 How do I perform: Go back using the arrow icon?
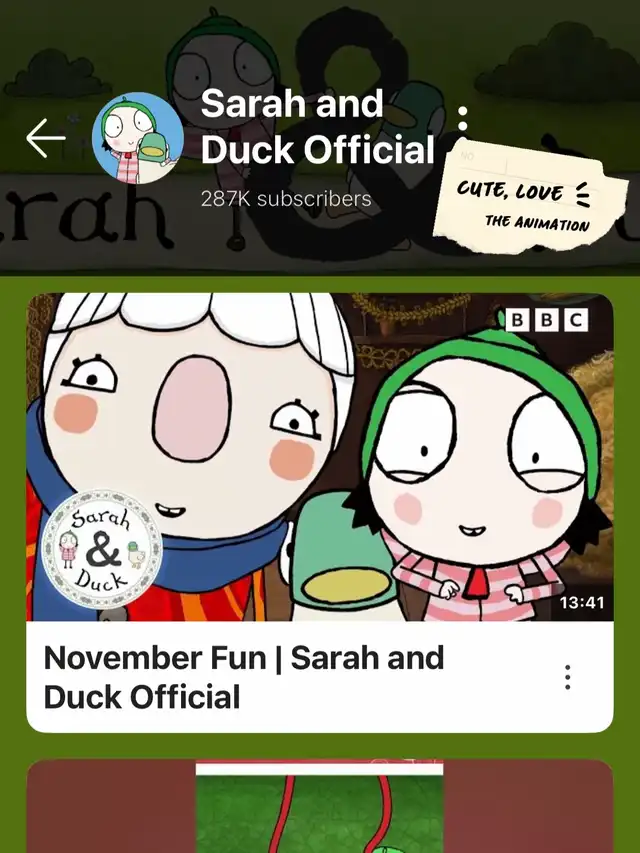46,139
